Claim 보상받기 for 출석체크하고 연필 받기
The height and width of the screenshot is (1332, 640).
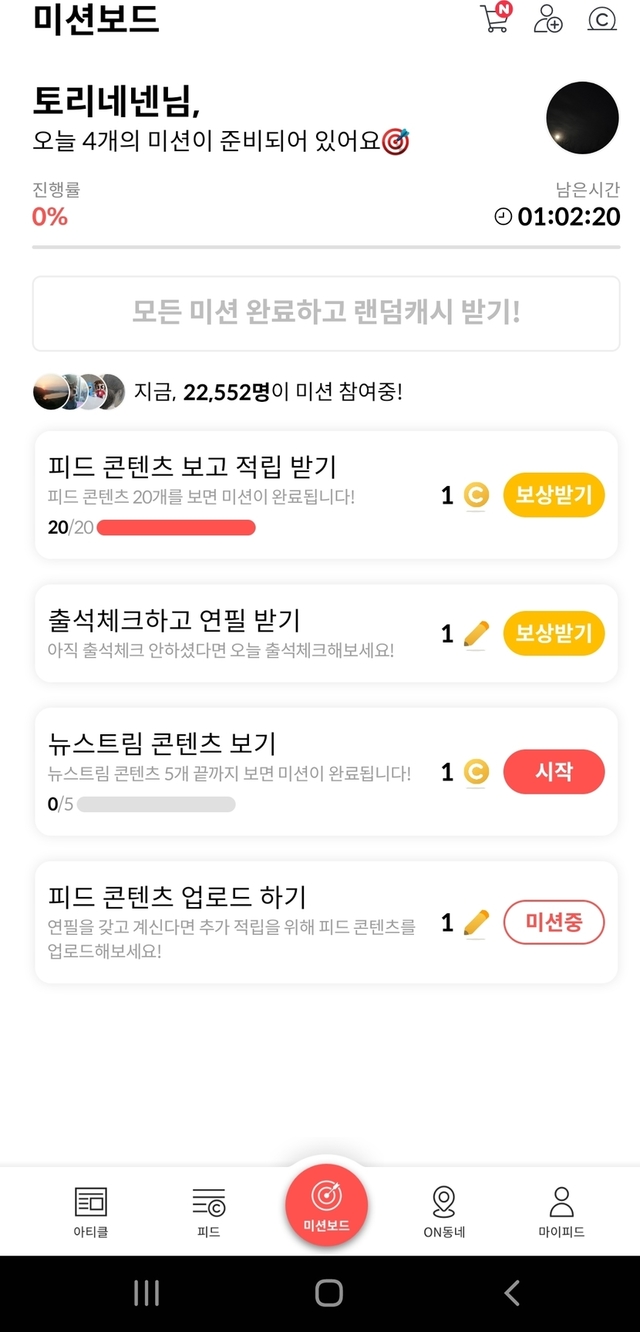pyautogui.click(x=553, y=633)
